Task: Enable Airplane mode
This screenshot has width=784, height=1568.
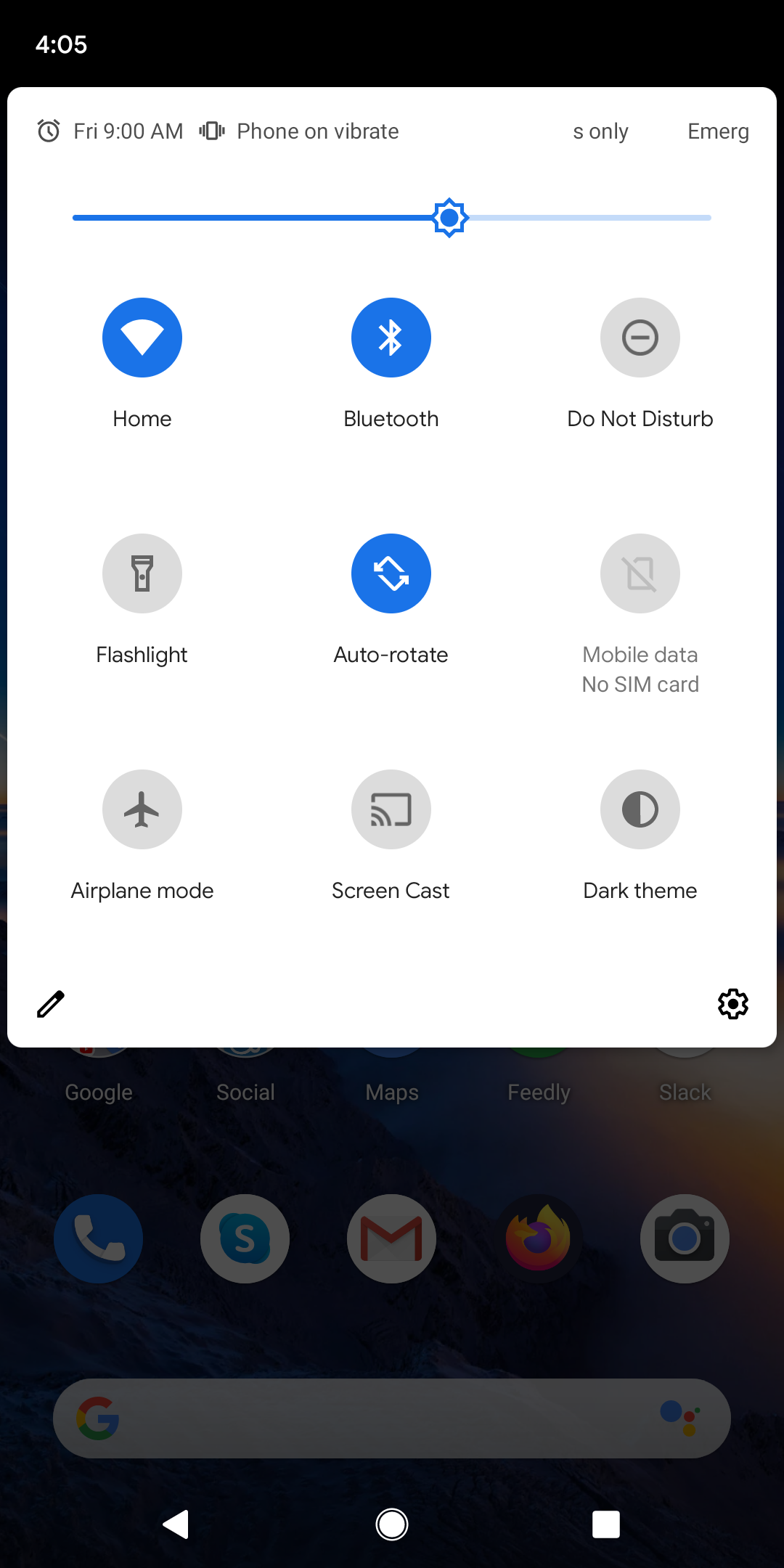Action: point(142,809)
